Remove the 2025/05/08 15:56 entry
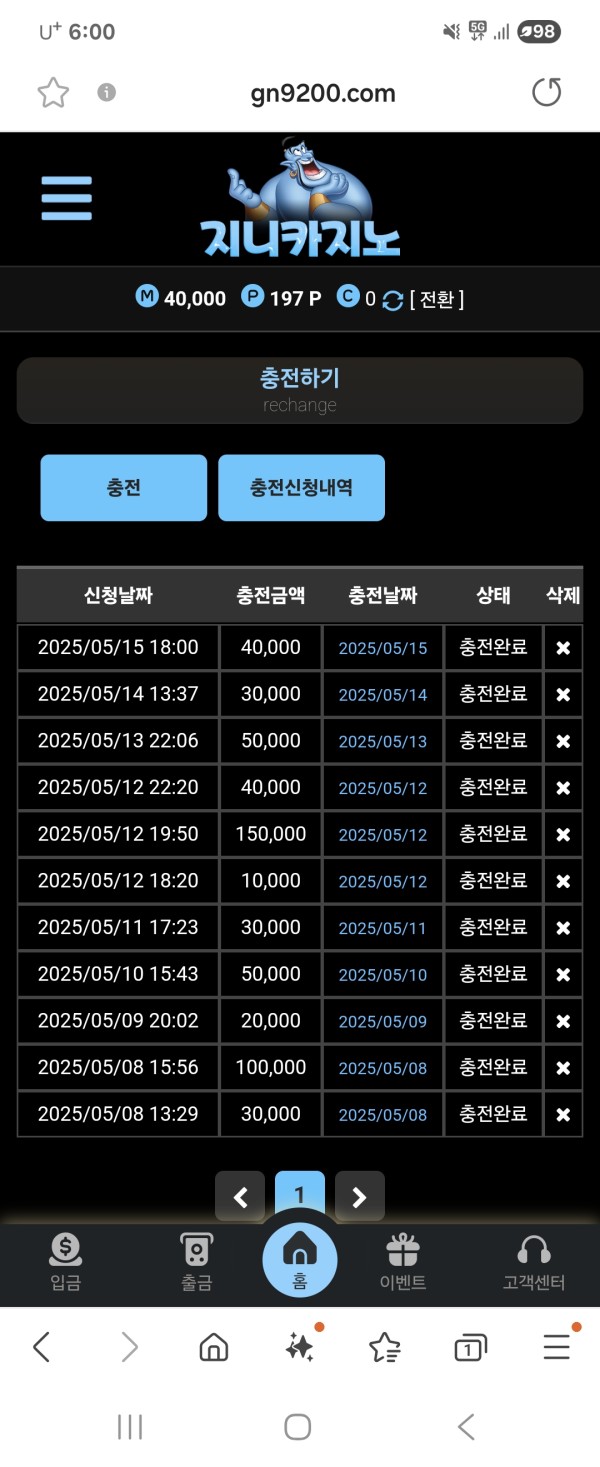 [562, 1068]
